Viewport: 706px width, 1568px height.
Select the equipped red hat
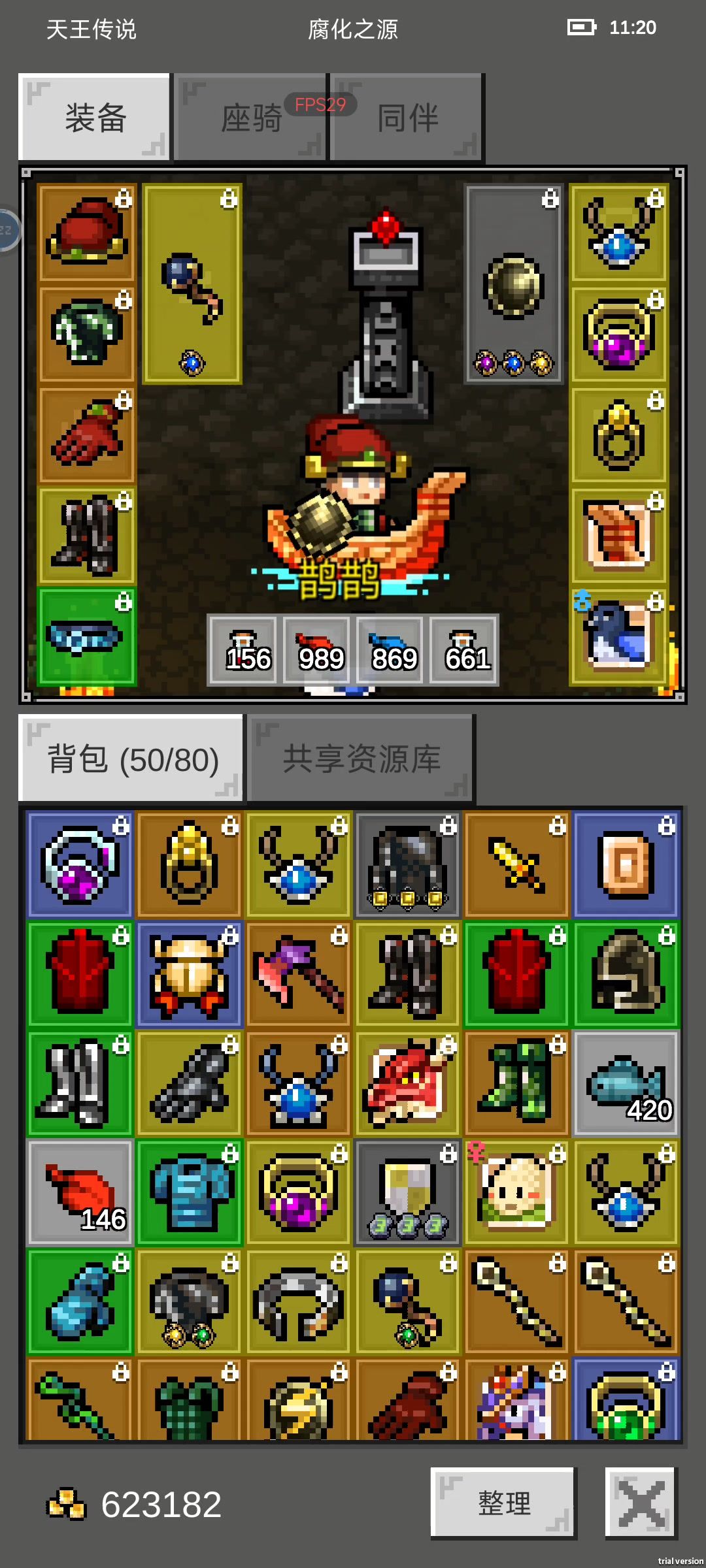[x=87, y=233]
